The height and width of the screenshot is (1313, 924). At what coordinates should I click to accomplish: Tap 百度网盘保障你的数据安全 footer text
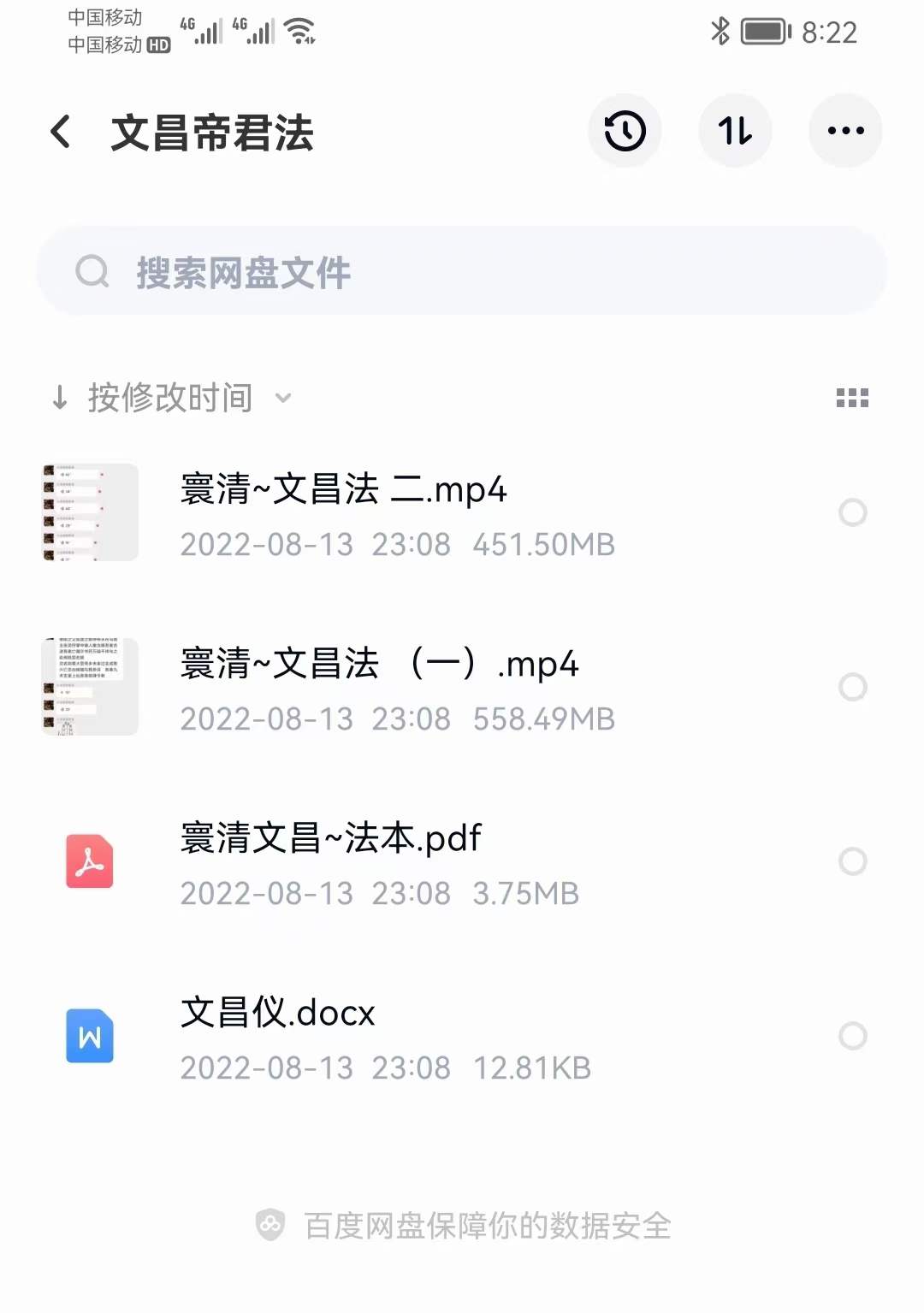coord(466,1226)
